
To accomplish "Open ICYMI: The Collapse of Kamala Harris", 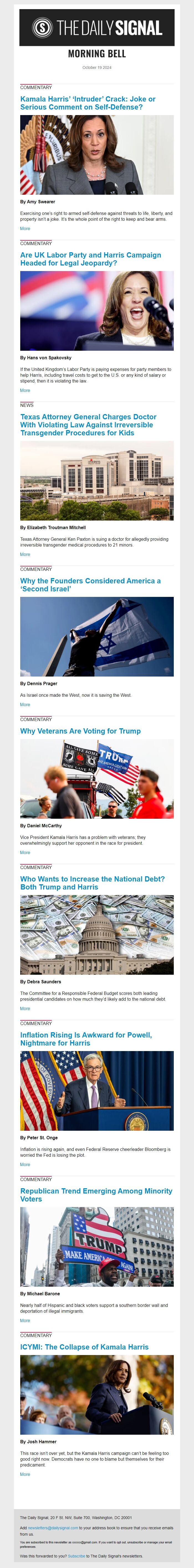I will [x=84, y=1347].
